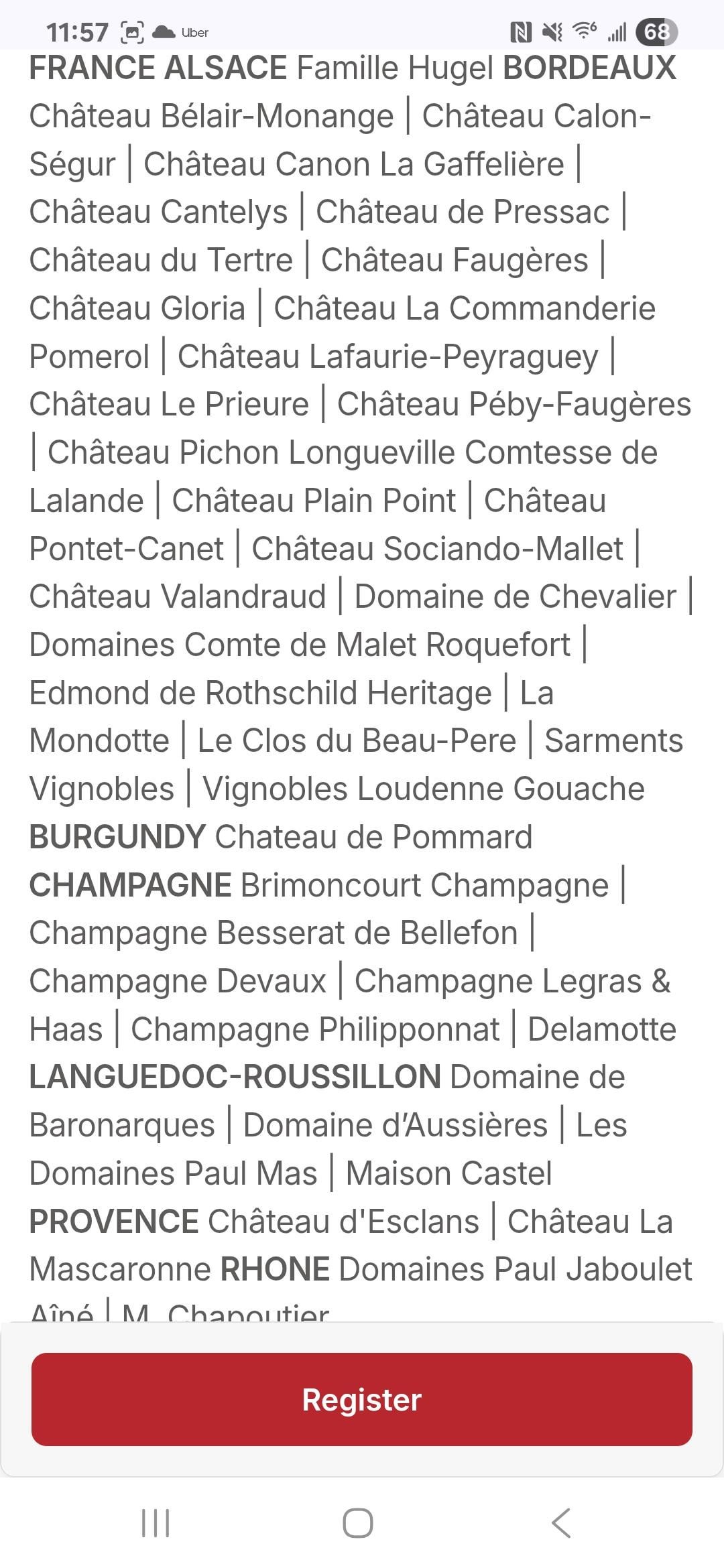This screenshot has height=1568, width=724.
Task: Go back using system back arrow
Action: point(561,1523)
